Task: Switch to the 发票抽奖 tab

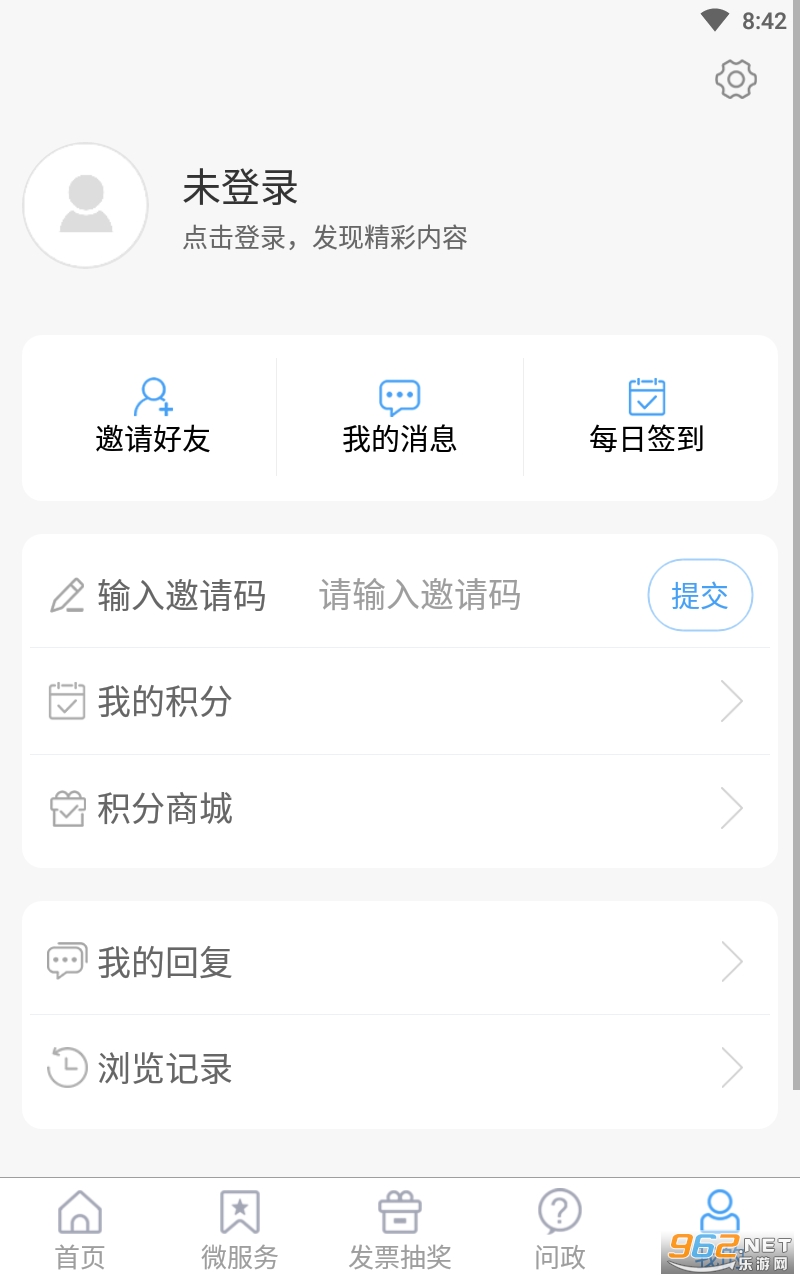Action: (x=400, y=1229)
